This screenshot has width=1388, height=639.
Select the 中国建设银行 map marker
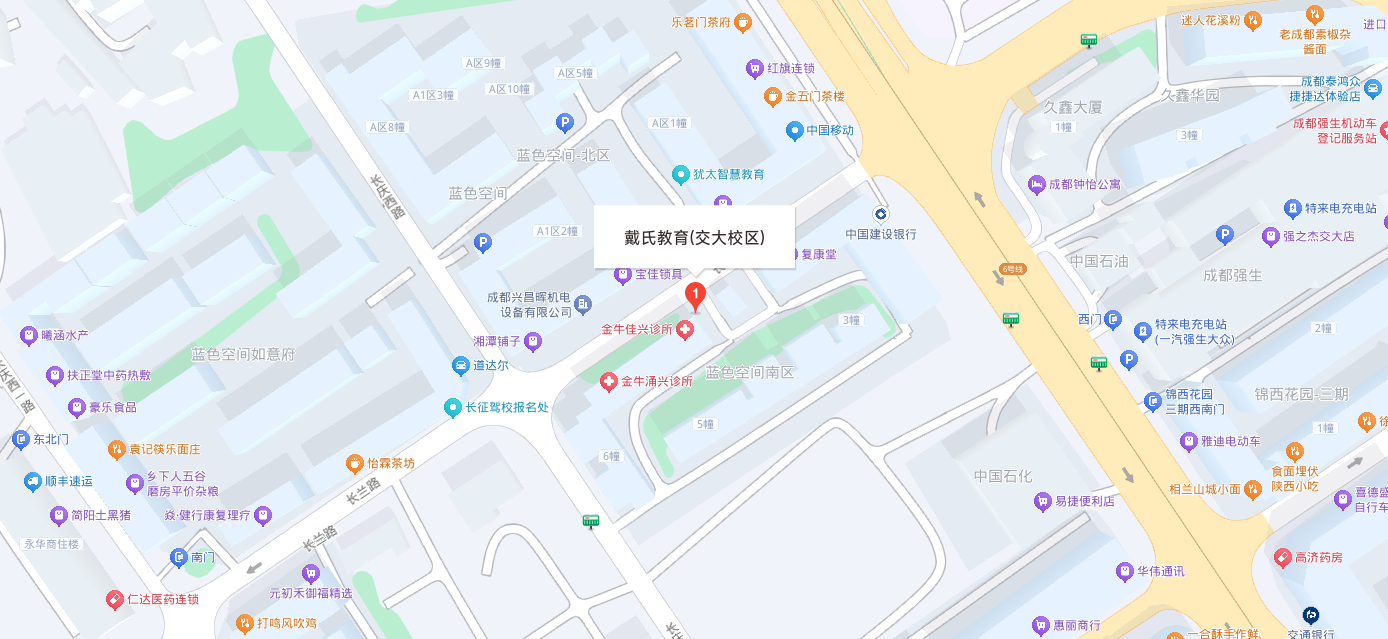880,214
